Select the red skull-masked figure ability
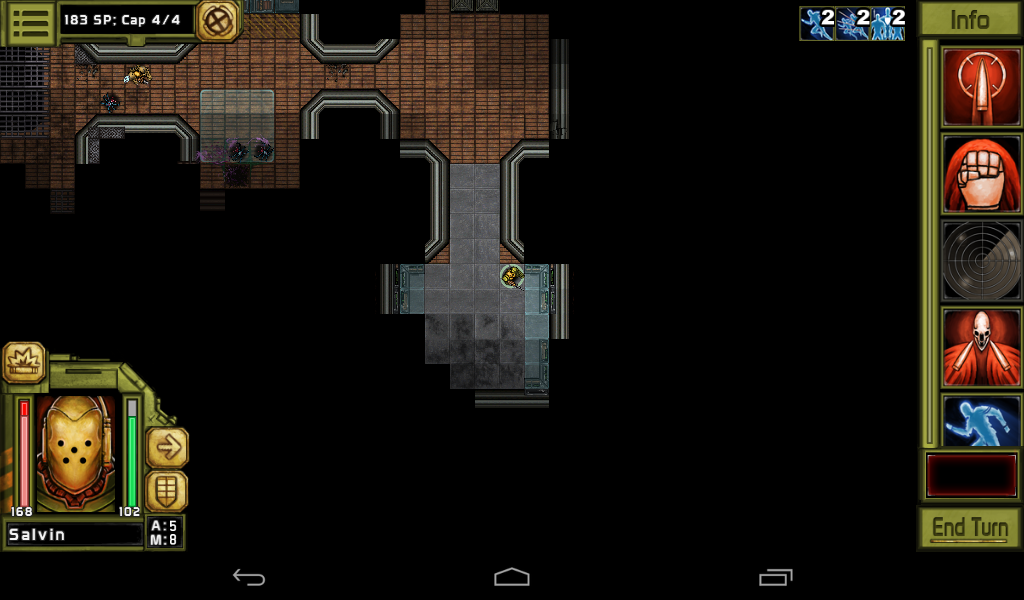 [980, 347]
